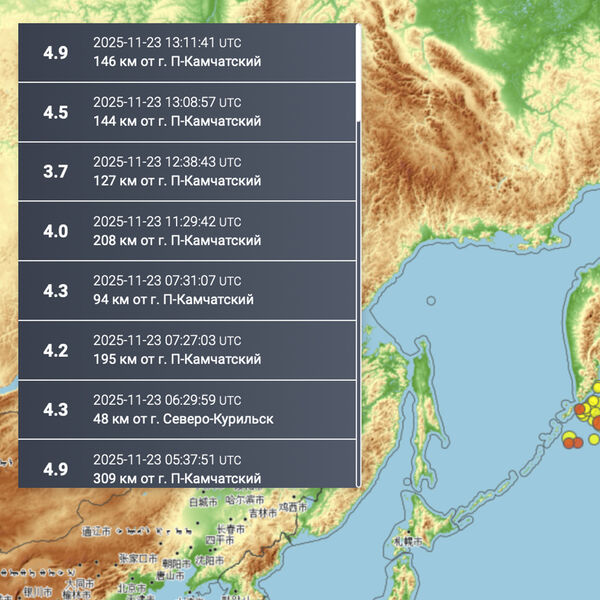Select the 4.5 quake at 13:08:57 UTC
The height and width of the screenshot is (600, 600).
click(187, 112)
